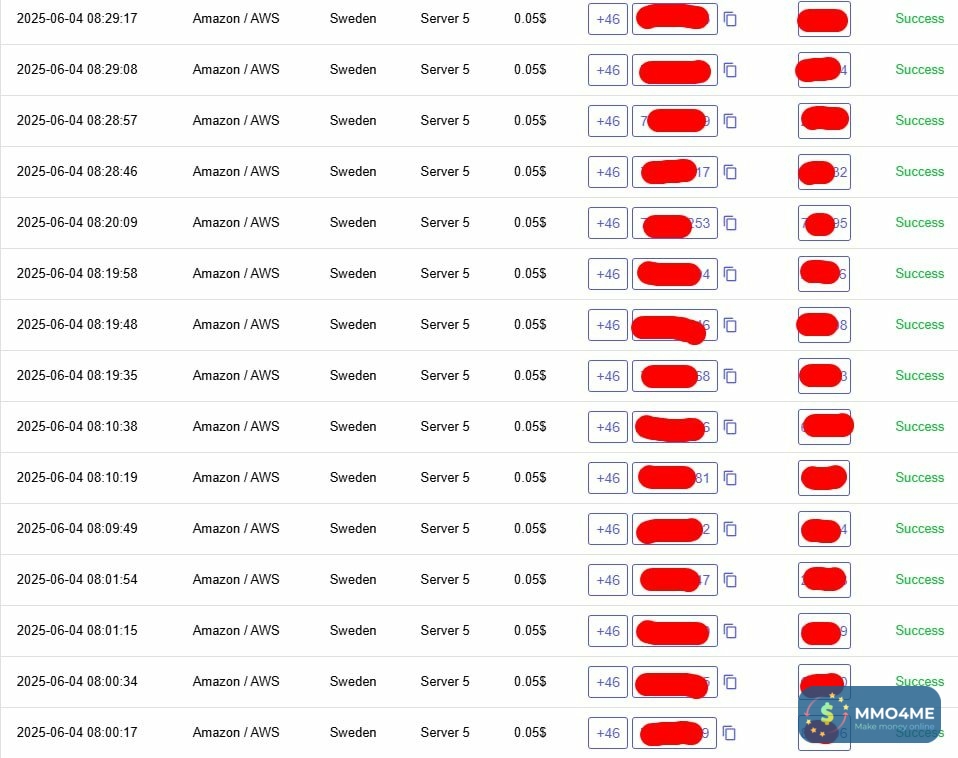Copy the phone number from the 08:29:17 row
Screen dimensions: 958x758
731,19
